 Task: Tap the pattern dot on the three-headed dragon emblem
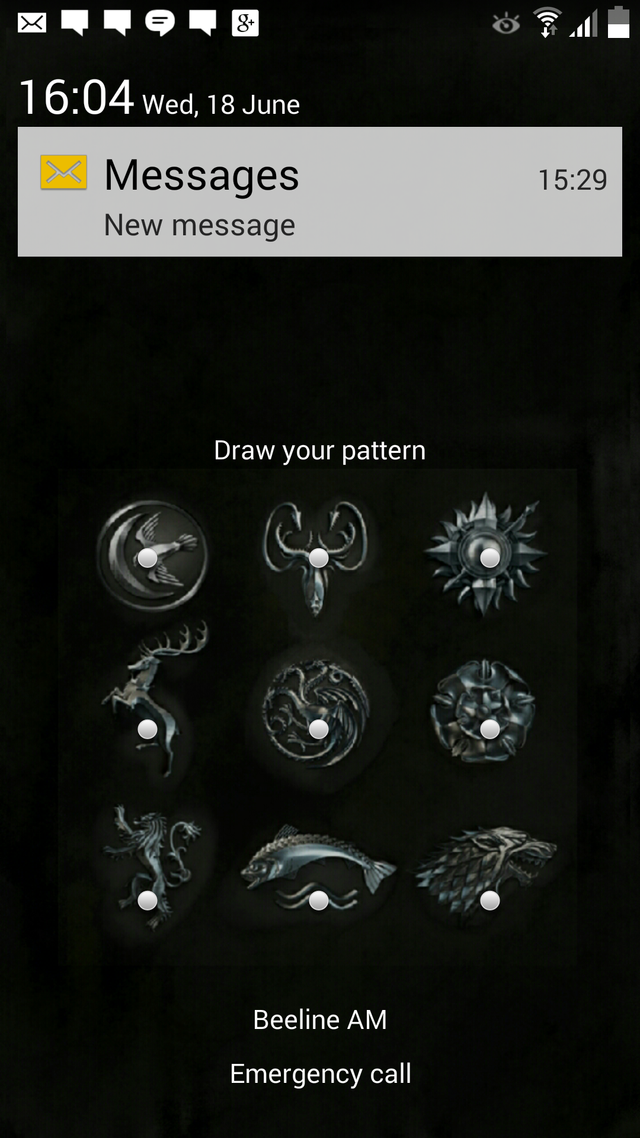[319, 729]
